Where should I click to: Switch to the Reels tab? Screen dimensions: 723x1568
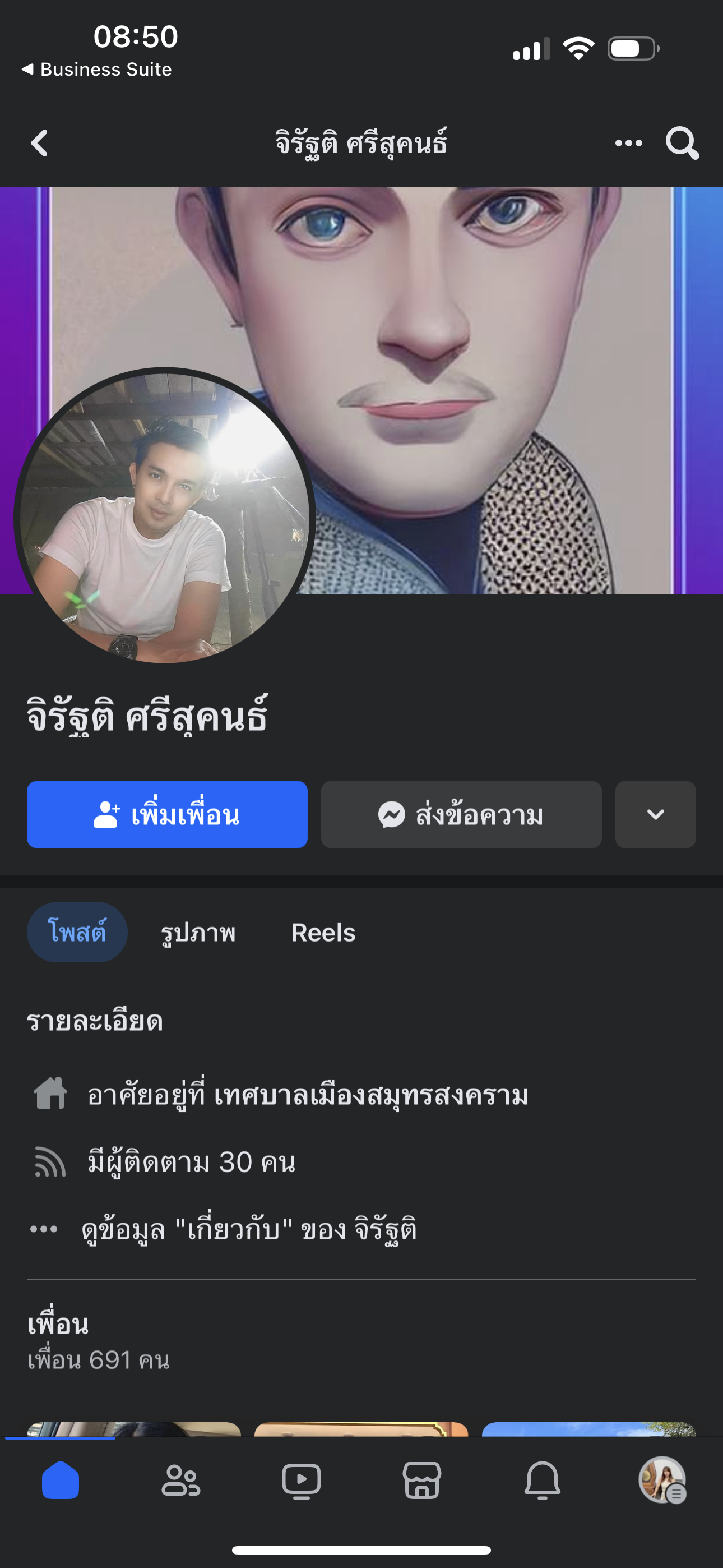coord(323,933)
